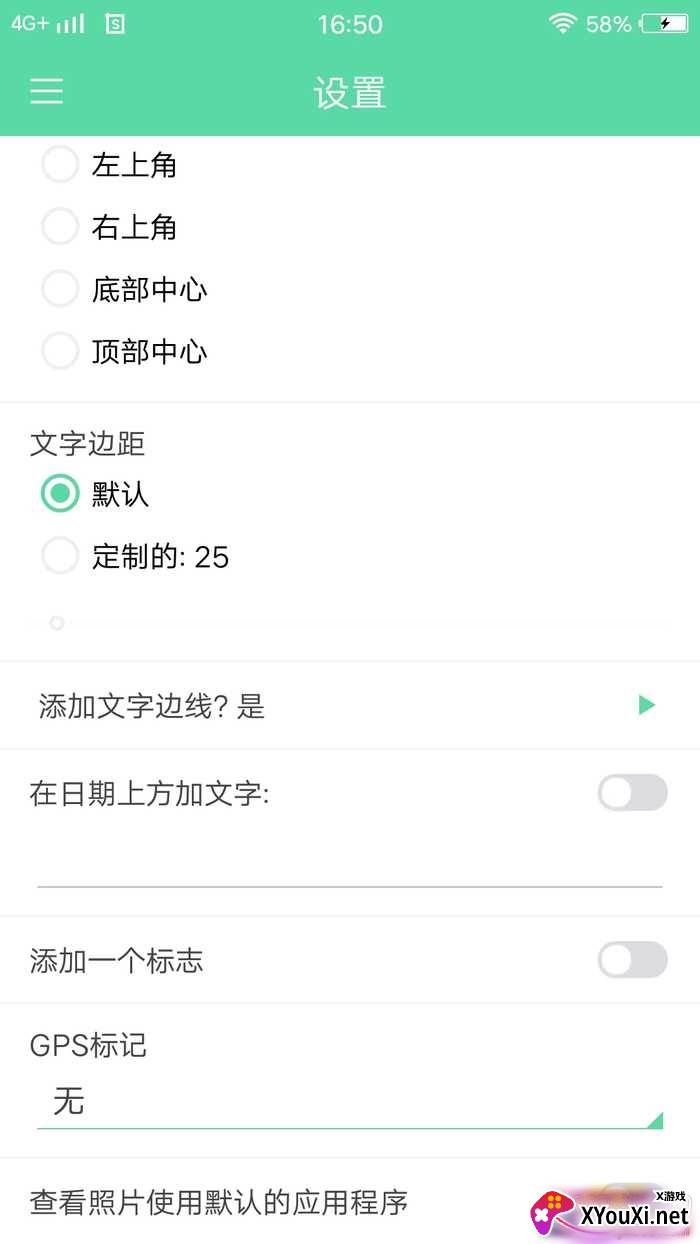Choose 右上角 as the position
700x1244 pixels.
60,227
